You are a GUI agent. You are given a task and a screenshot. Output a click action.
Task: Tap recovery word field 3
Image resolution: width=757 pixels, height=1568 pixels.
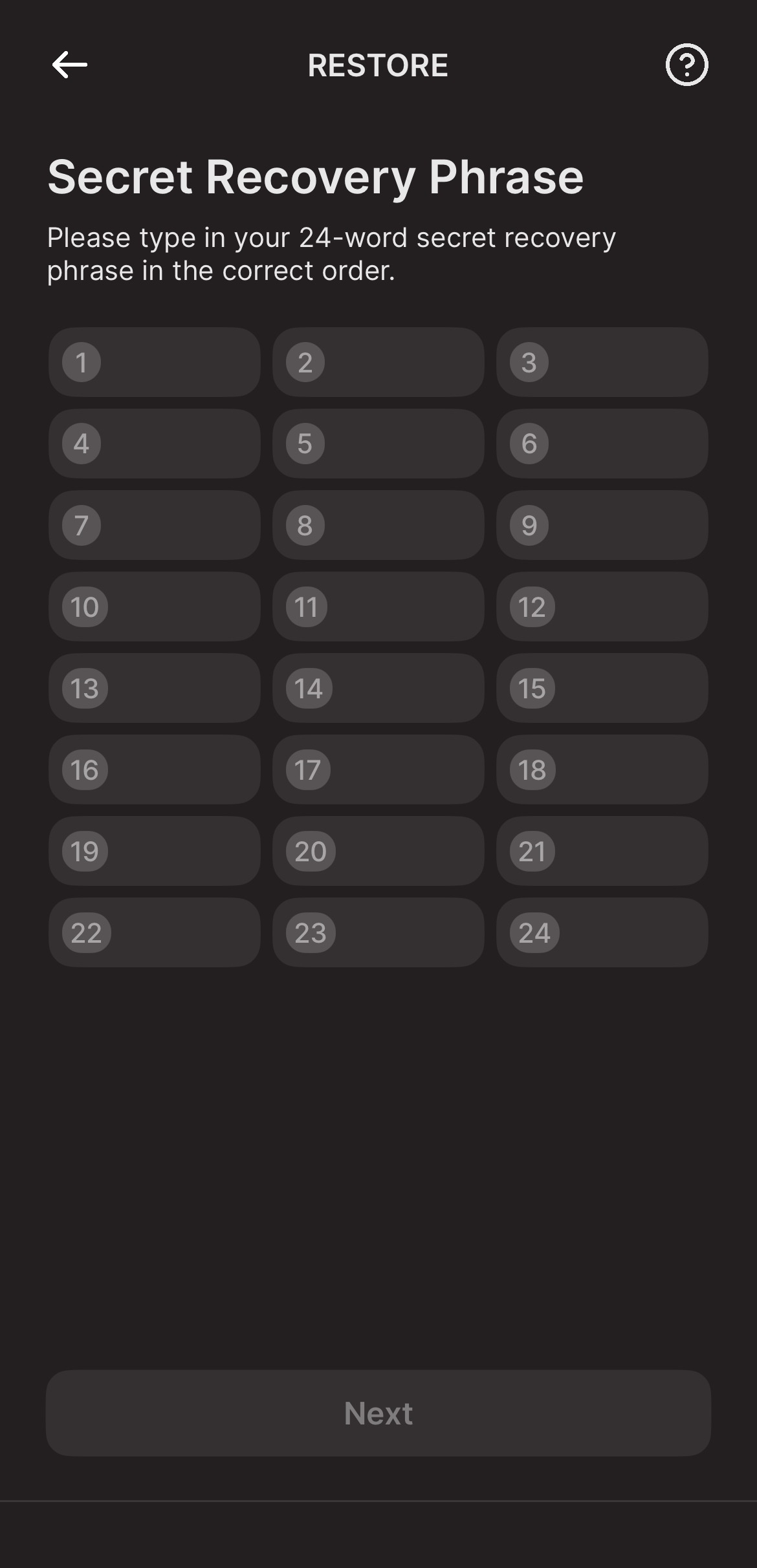coord(602,362)
